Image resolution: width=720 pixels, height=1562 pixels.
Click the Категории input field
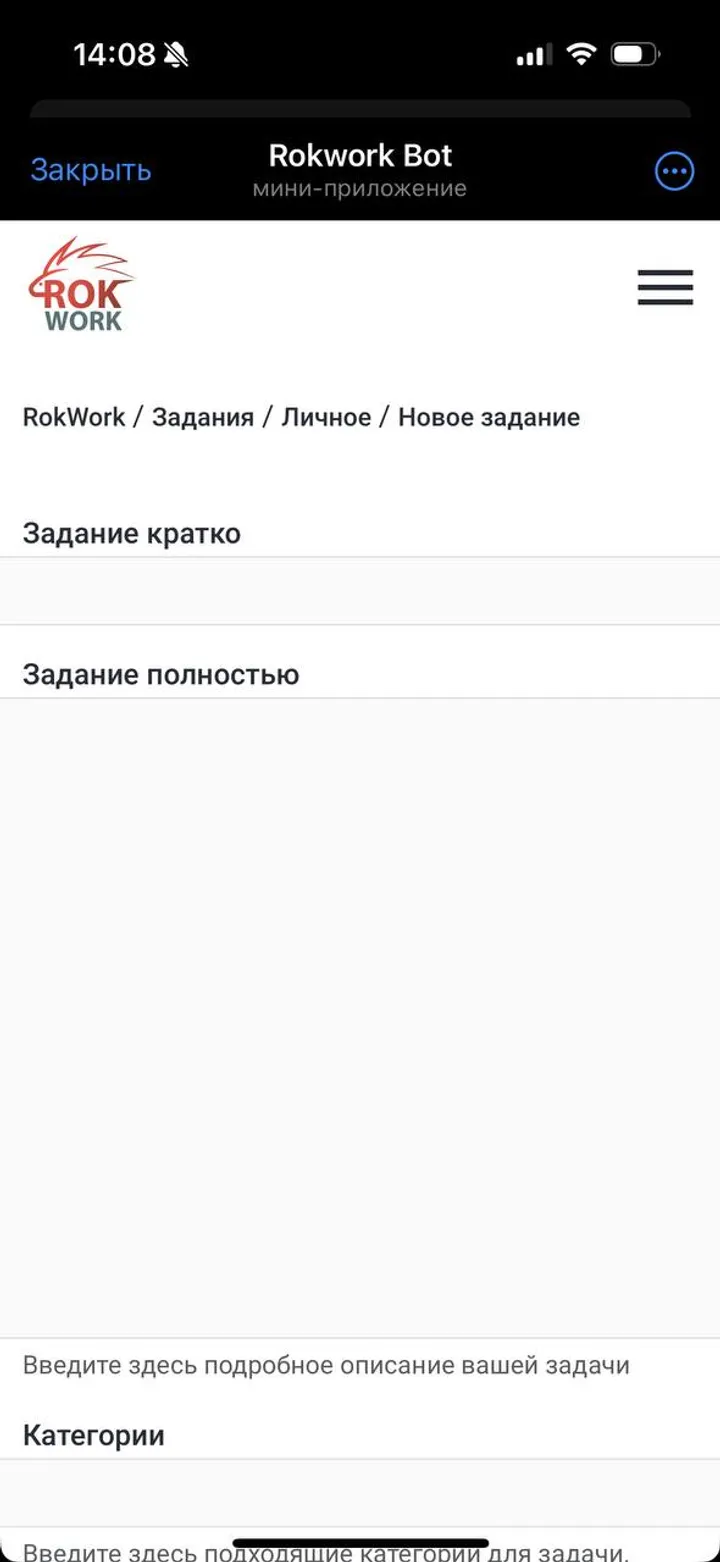coord(360,1495)
